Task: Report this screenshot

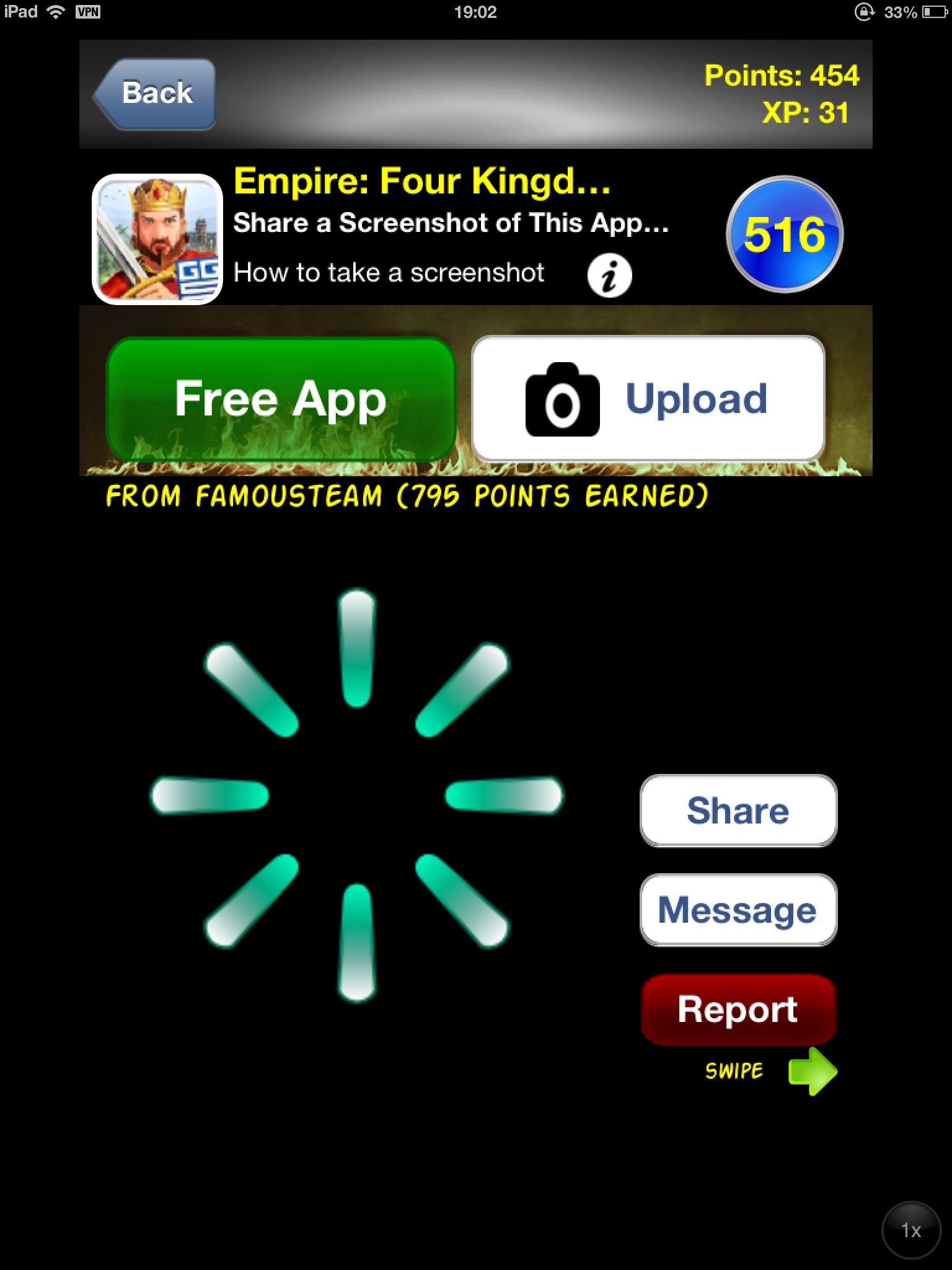Action: (x=738, y=1010)
